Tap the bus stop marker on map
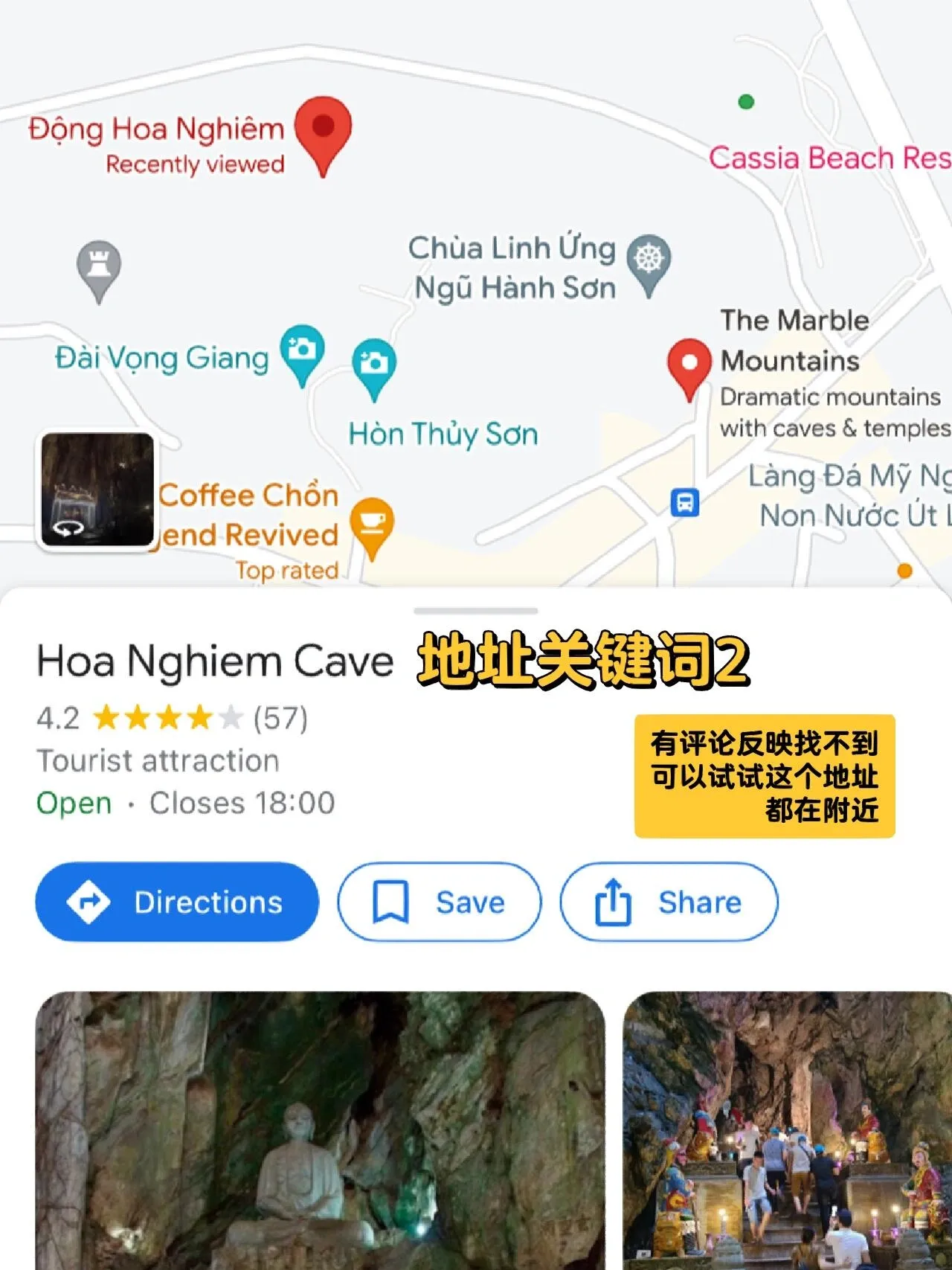Screen dimensions: 952x1270 685,502
